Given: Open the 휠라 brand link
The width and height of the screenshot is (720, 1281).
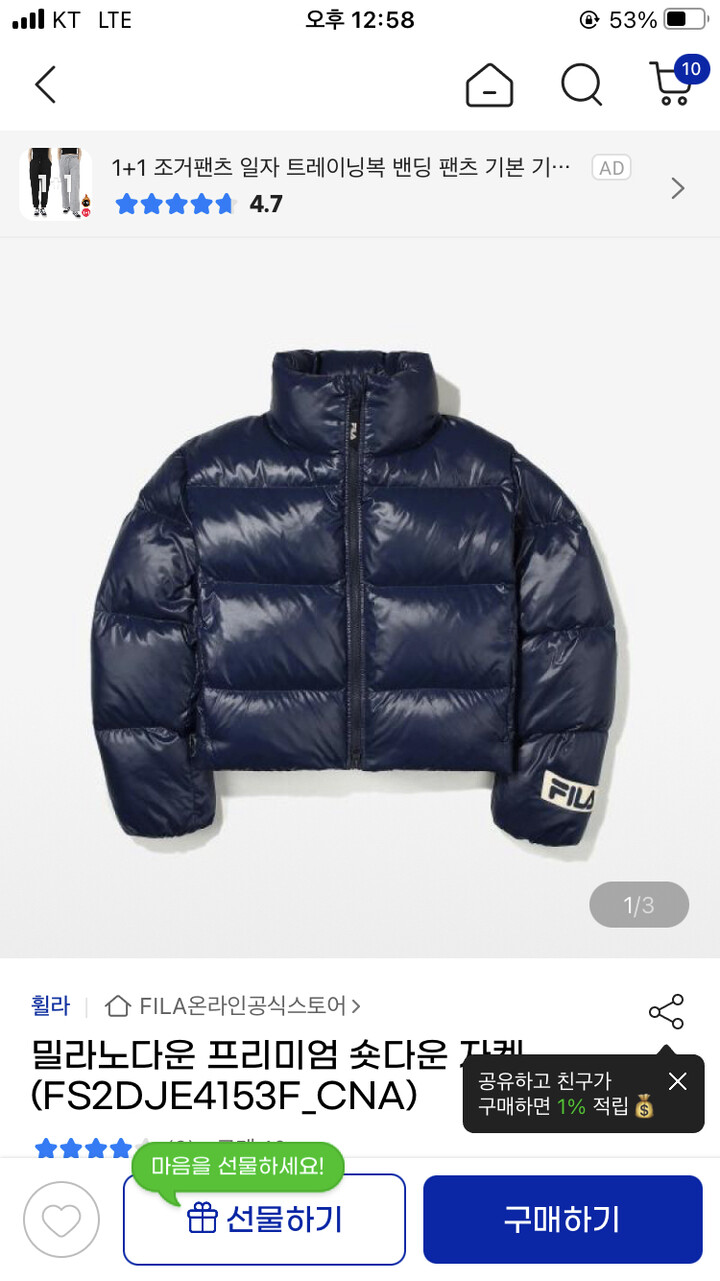Looking at the screenshot, I should tap(51, 1005).
